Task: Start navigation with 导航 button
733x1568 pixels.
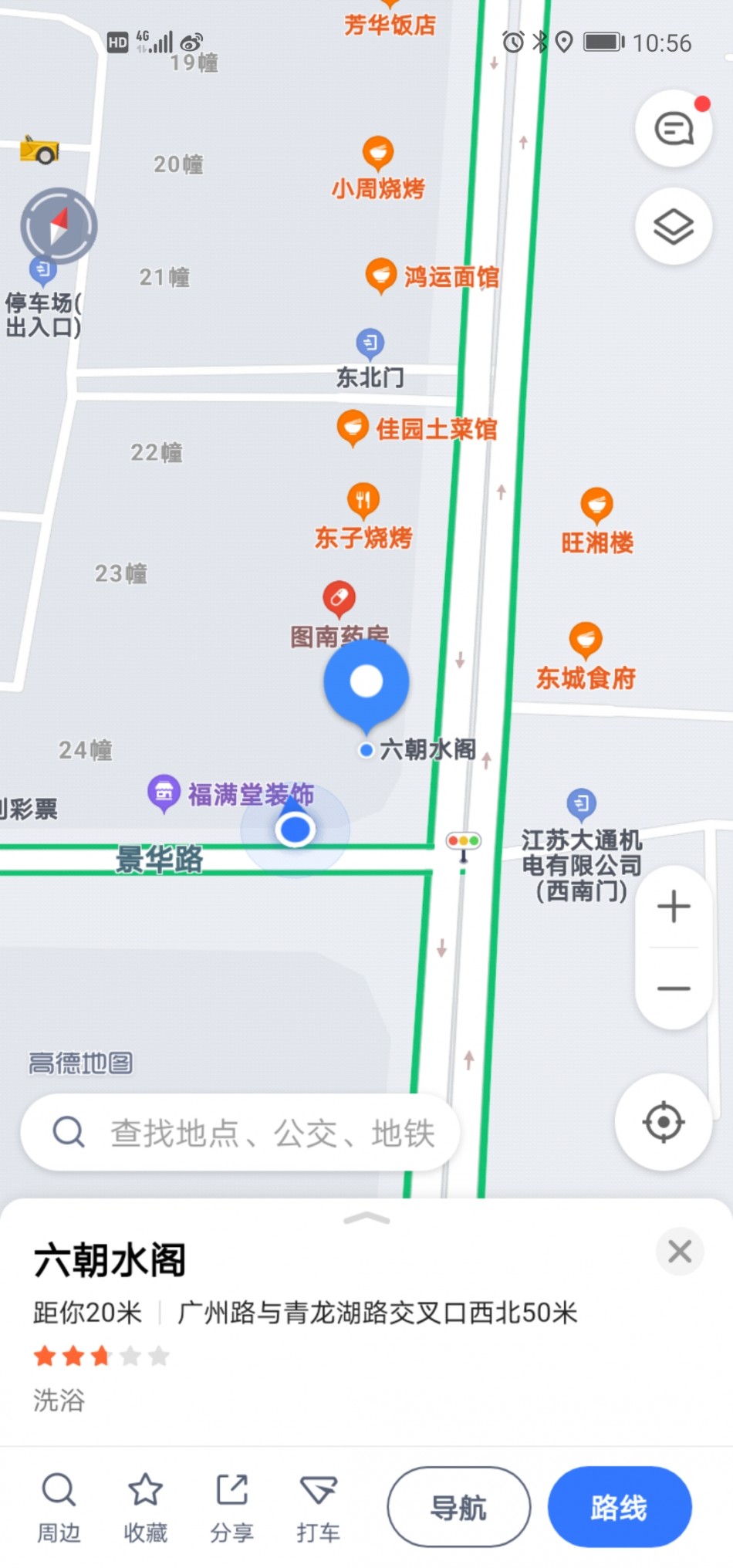Action: click(459, 1507)
